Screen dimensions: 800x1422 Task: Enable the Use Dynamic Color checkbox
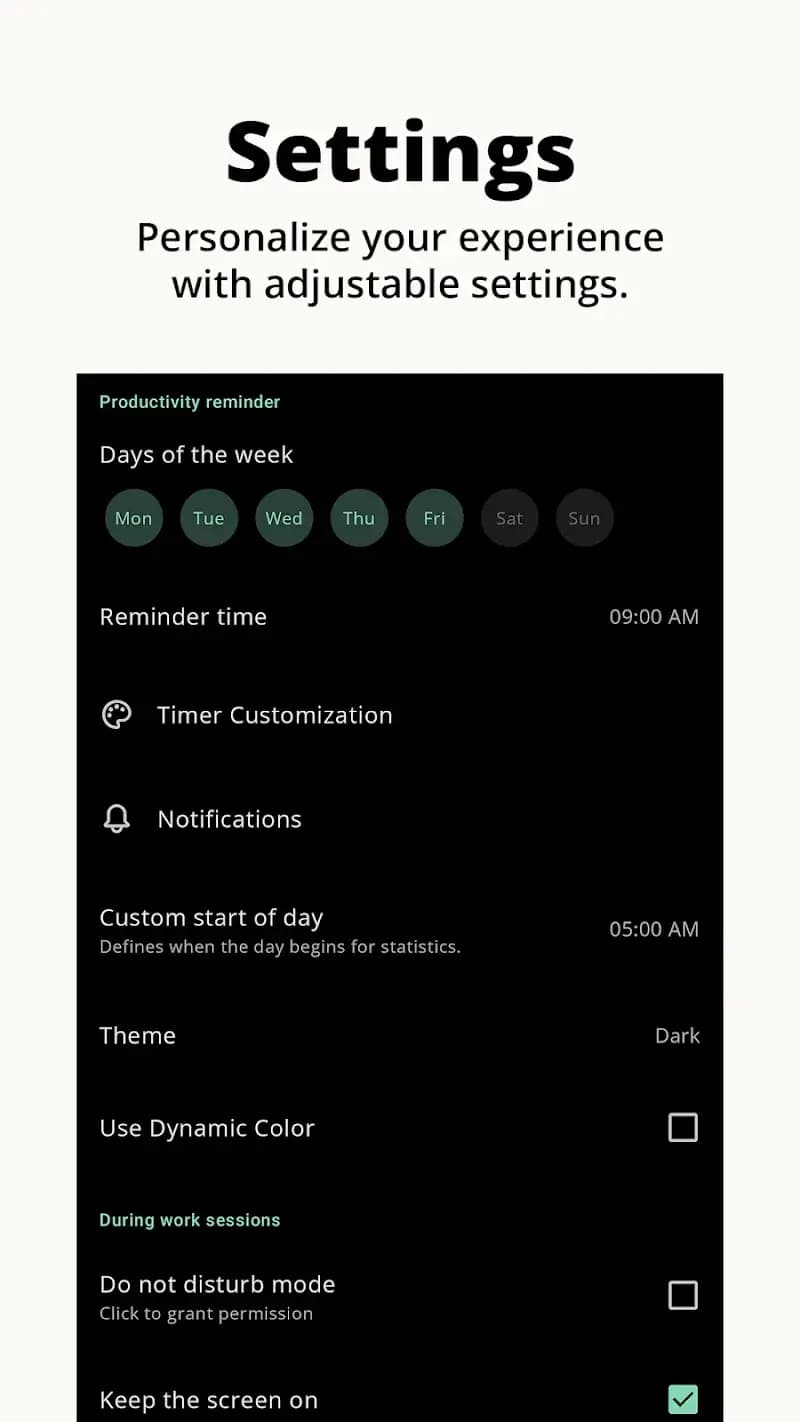pyautogui.click(x=683, y=1127)
